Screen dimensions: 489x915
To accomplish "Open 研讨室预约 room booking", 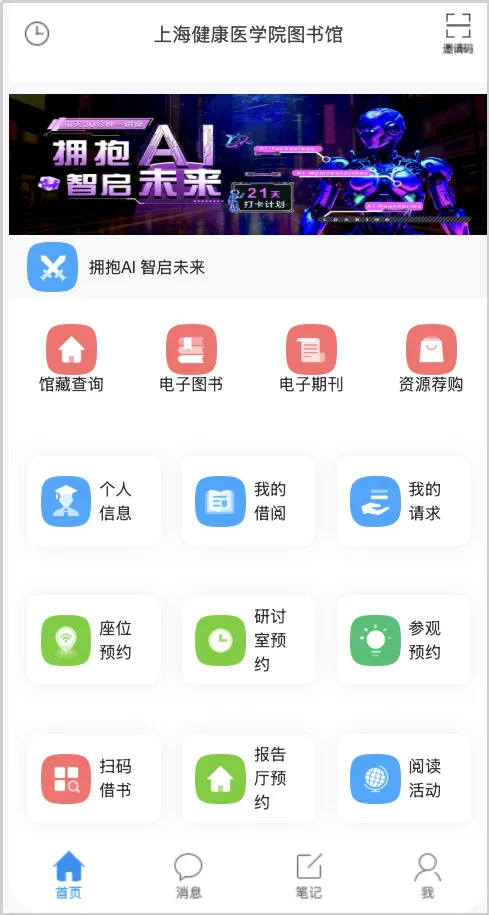I will pyautogui.click(x=249, y=640).
